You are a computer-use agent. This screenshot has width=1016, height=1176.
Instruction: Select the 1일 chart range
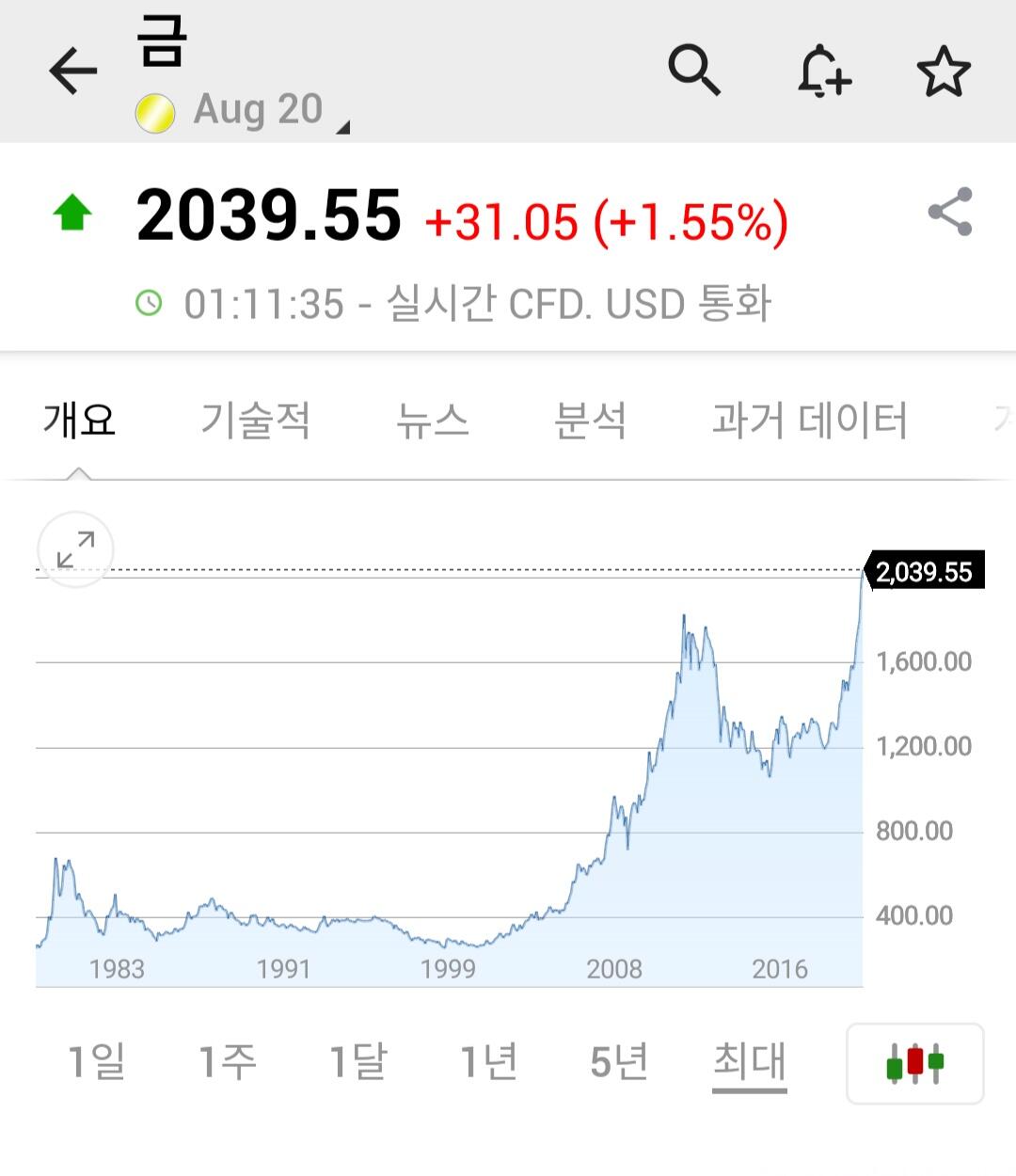(96, 1061)
